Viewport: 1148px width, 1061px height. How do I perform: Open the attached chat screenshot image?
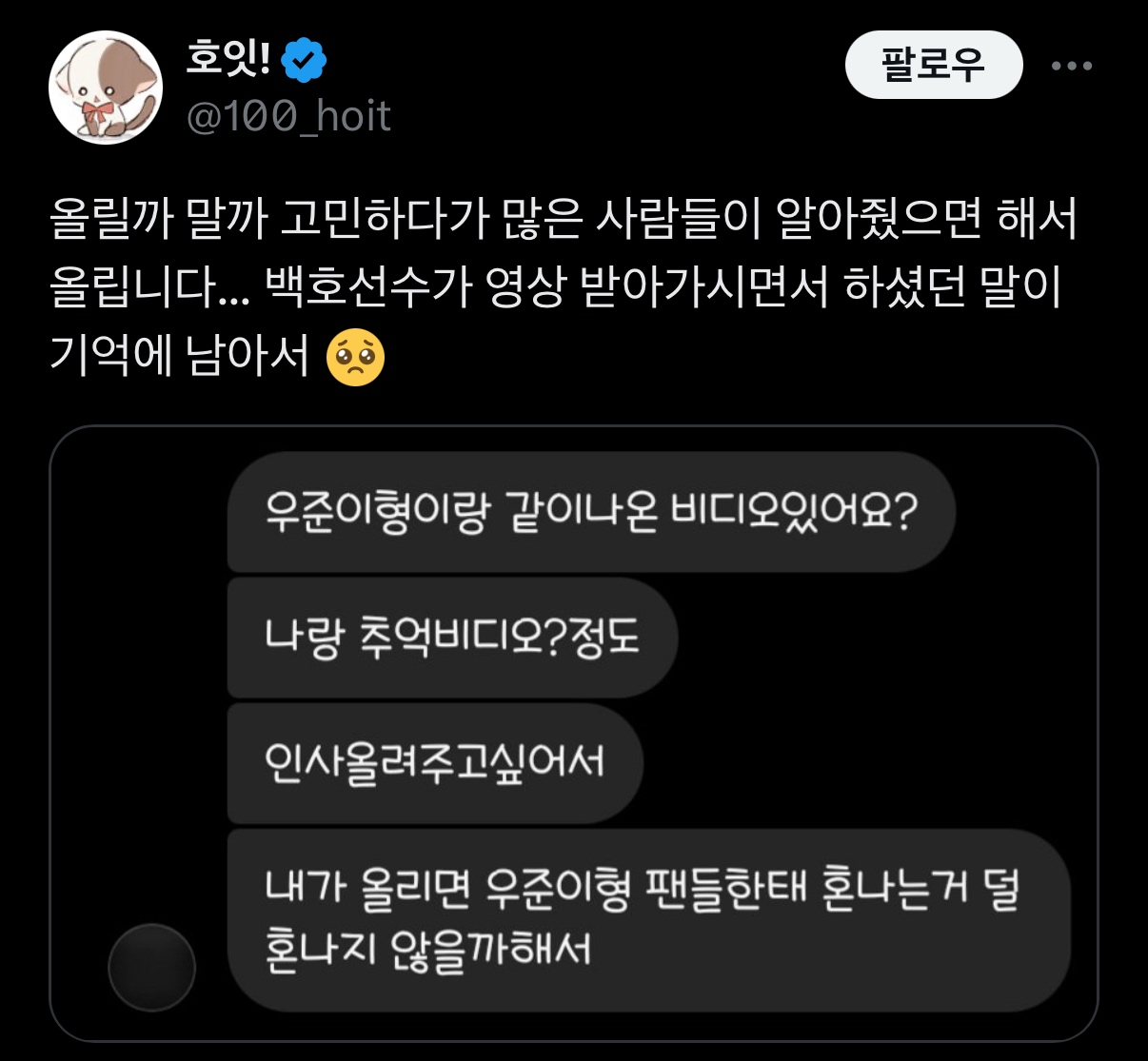[573, 733]
